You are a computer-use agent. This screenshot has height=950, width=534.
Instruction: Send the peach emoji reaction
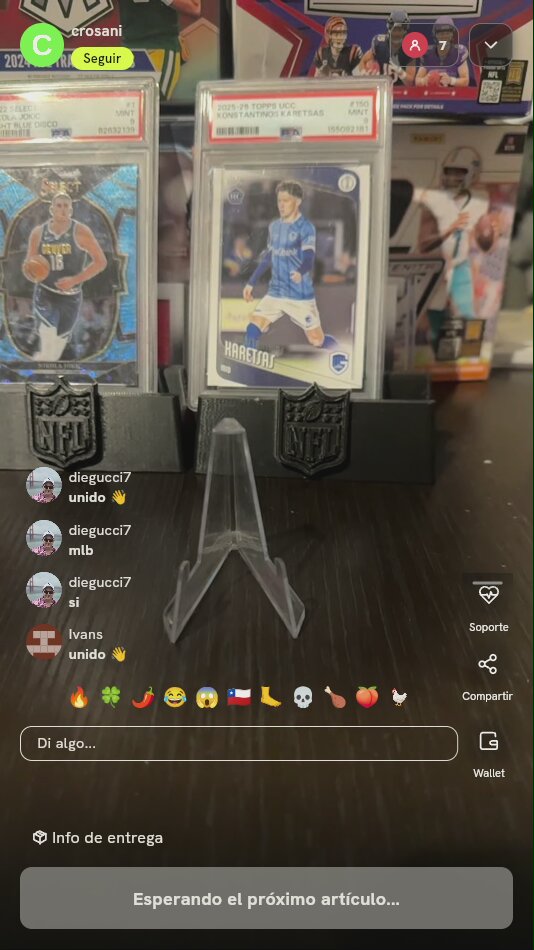click(367, 697)
